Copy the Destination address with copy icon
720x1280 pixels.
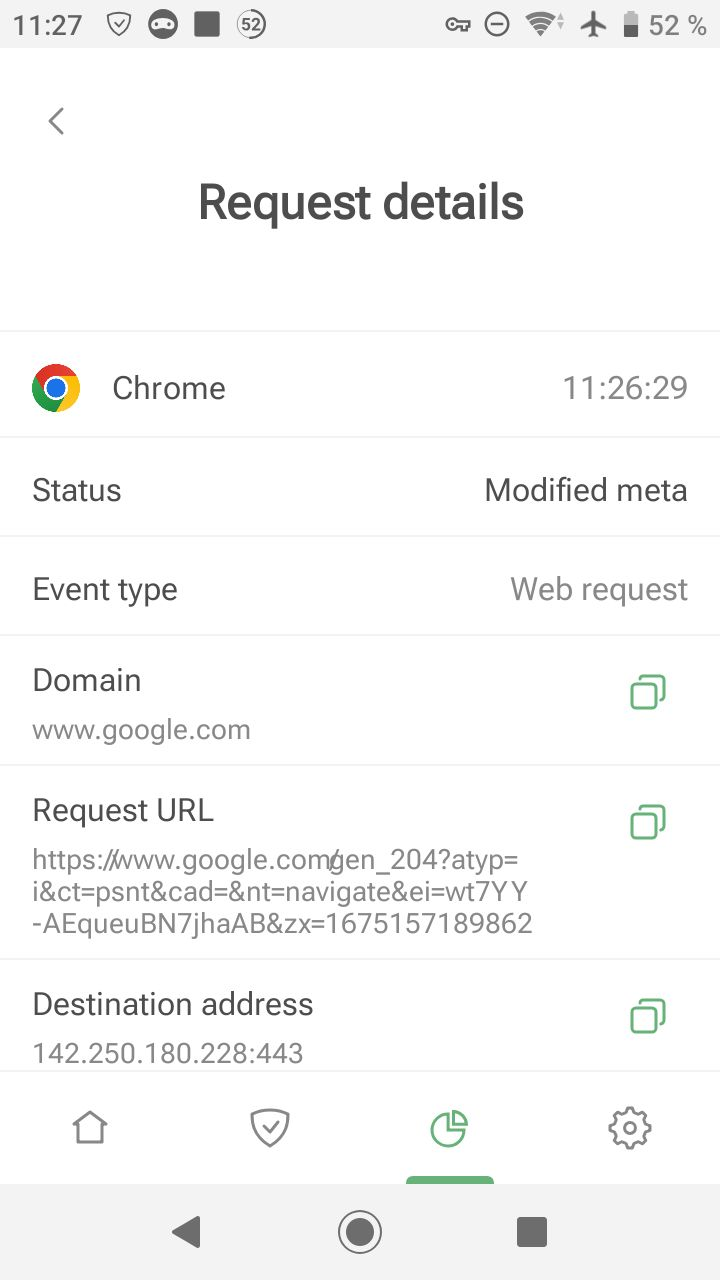coord(647,1015)
